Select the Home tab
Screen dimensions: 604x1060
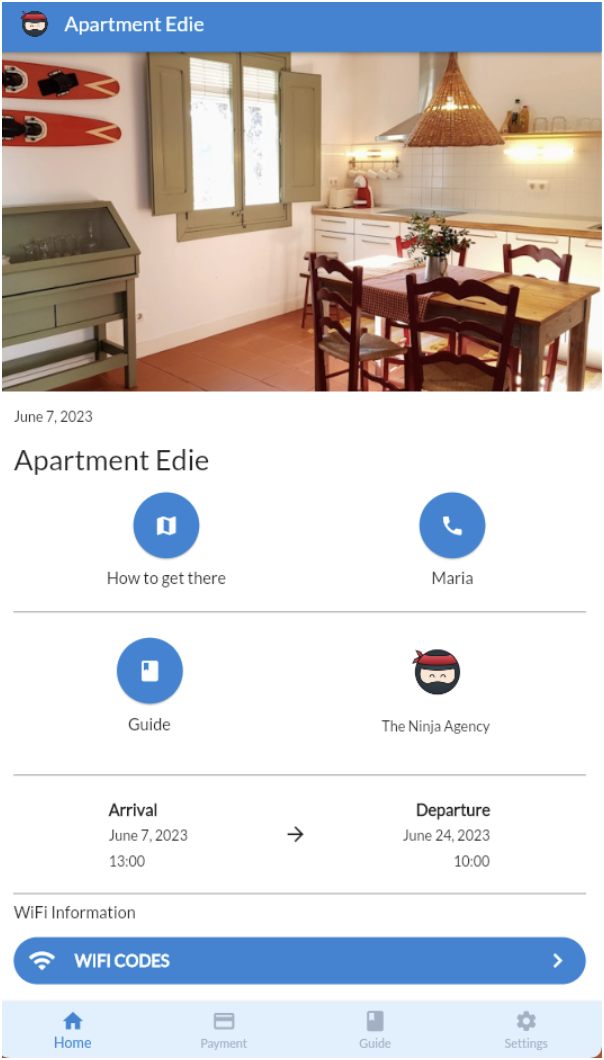tap(73, 1029)
